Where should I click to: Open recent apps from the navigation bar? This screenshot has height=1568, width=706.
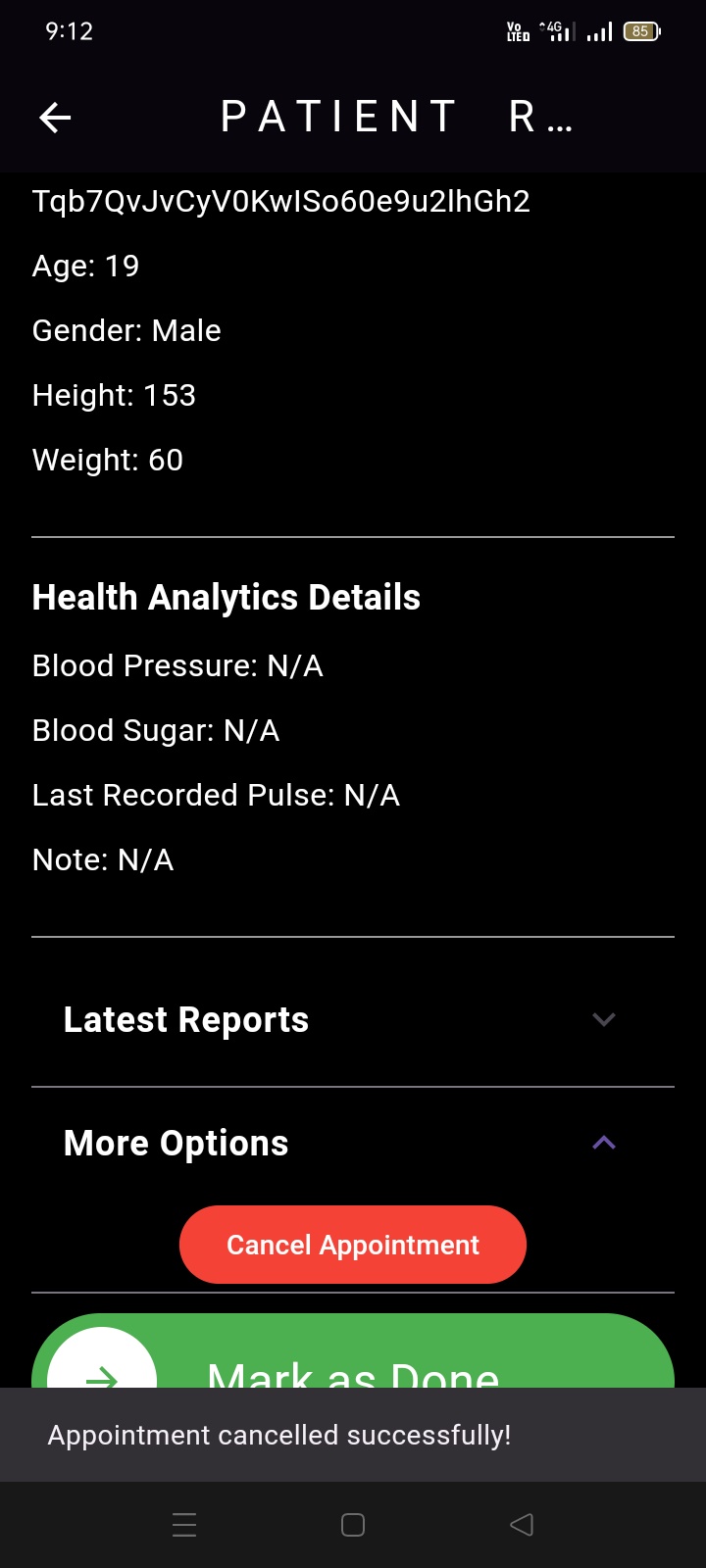pos(184,1525)
